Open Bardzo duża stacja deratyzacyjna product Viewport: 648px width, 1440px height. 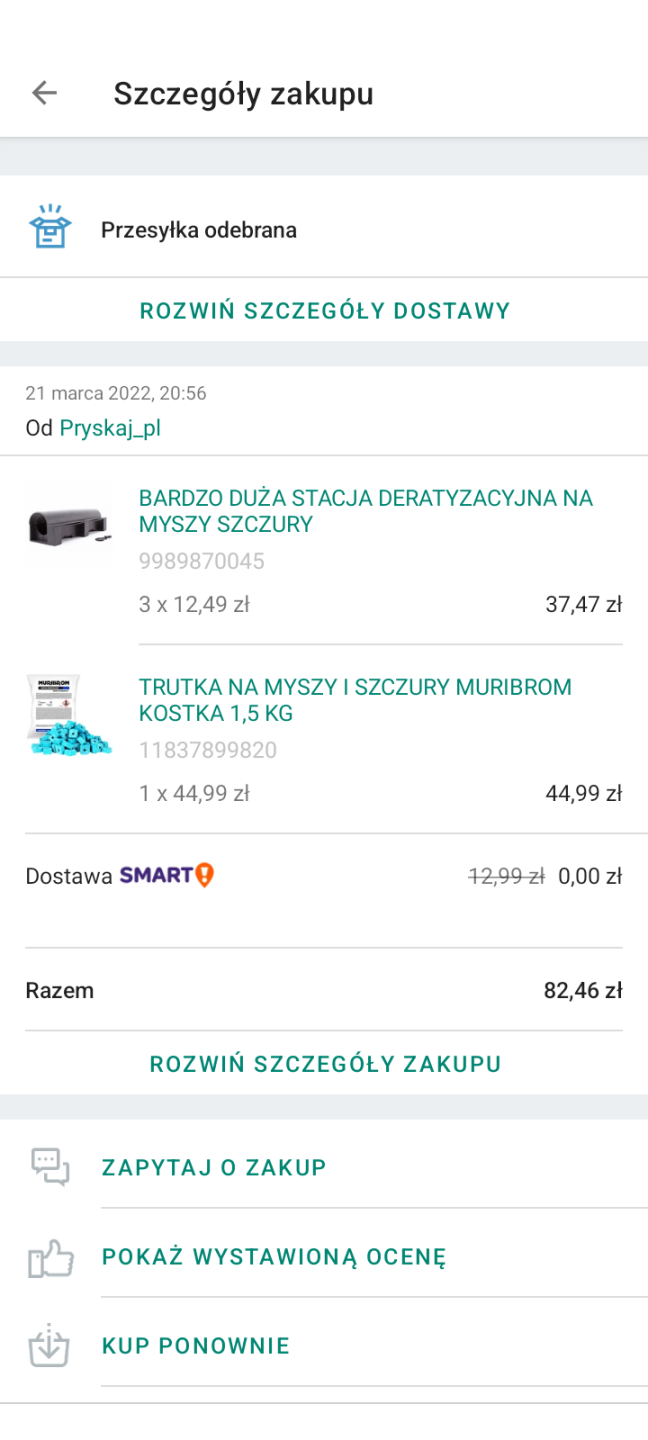365,511
